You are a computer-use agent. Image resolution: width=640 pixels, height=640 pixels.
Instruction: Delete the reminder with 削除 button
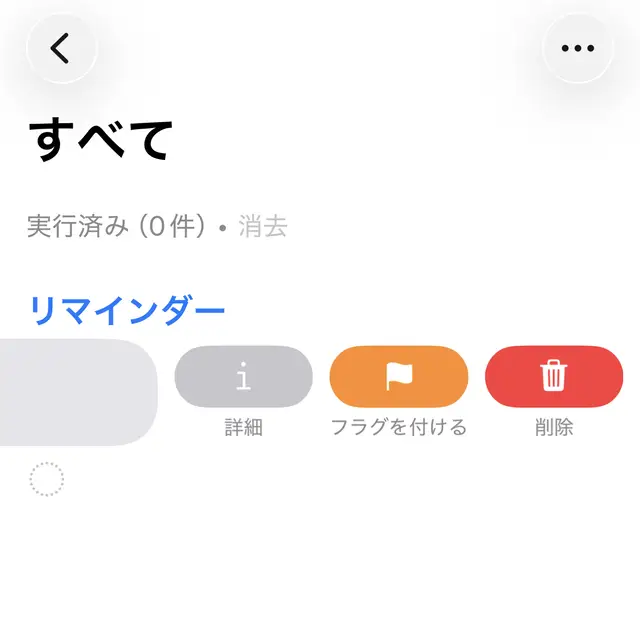click(x=553, y=377)
